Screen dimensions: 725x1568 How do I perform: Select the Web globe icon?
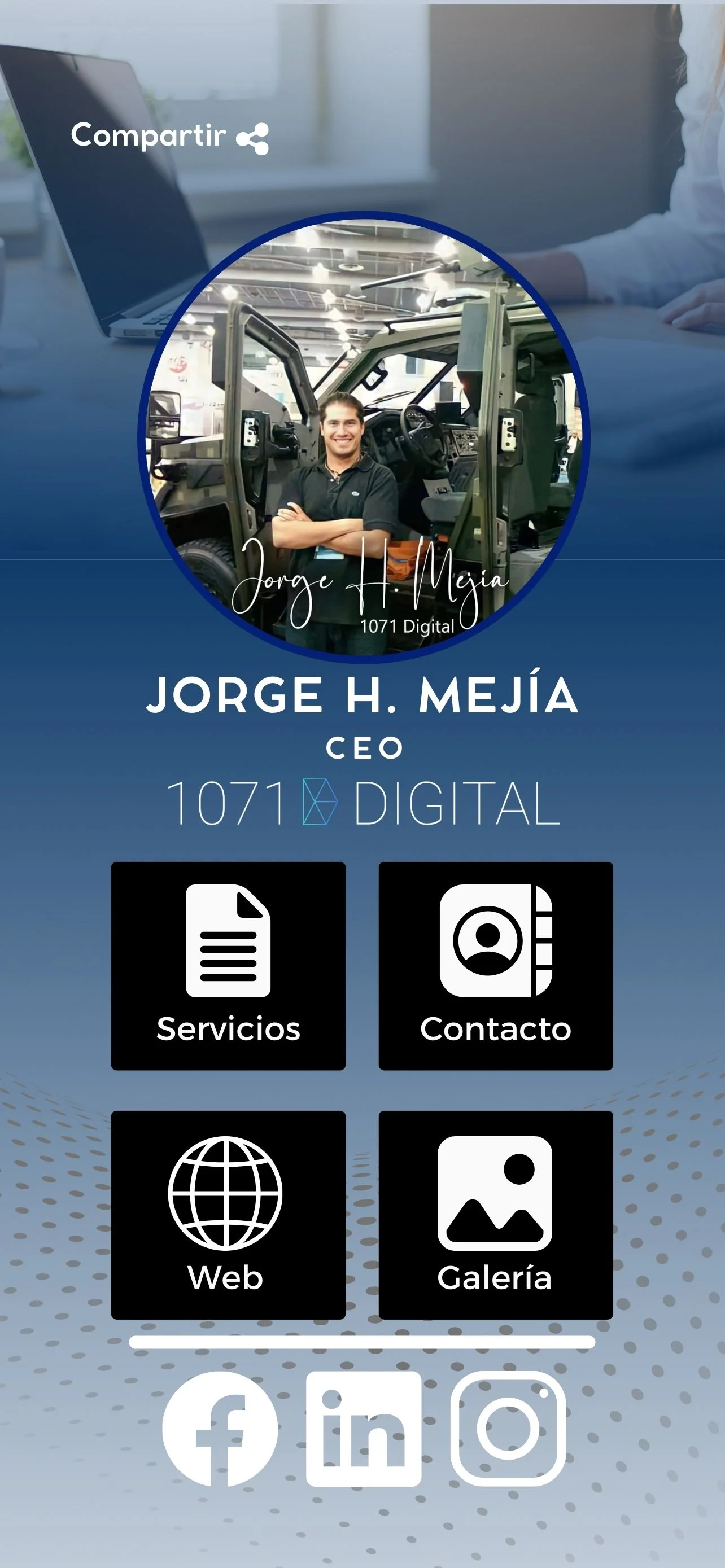coord(228,1193)
